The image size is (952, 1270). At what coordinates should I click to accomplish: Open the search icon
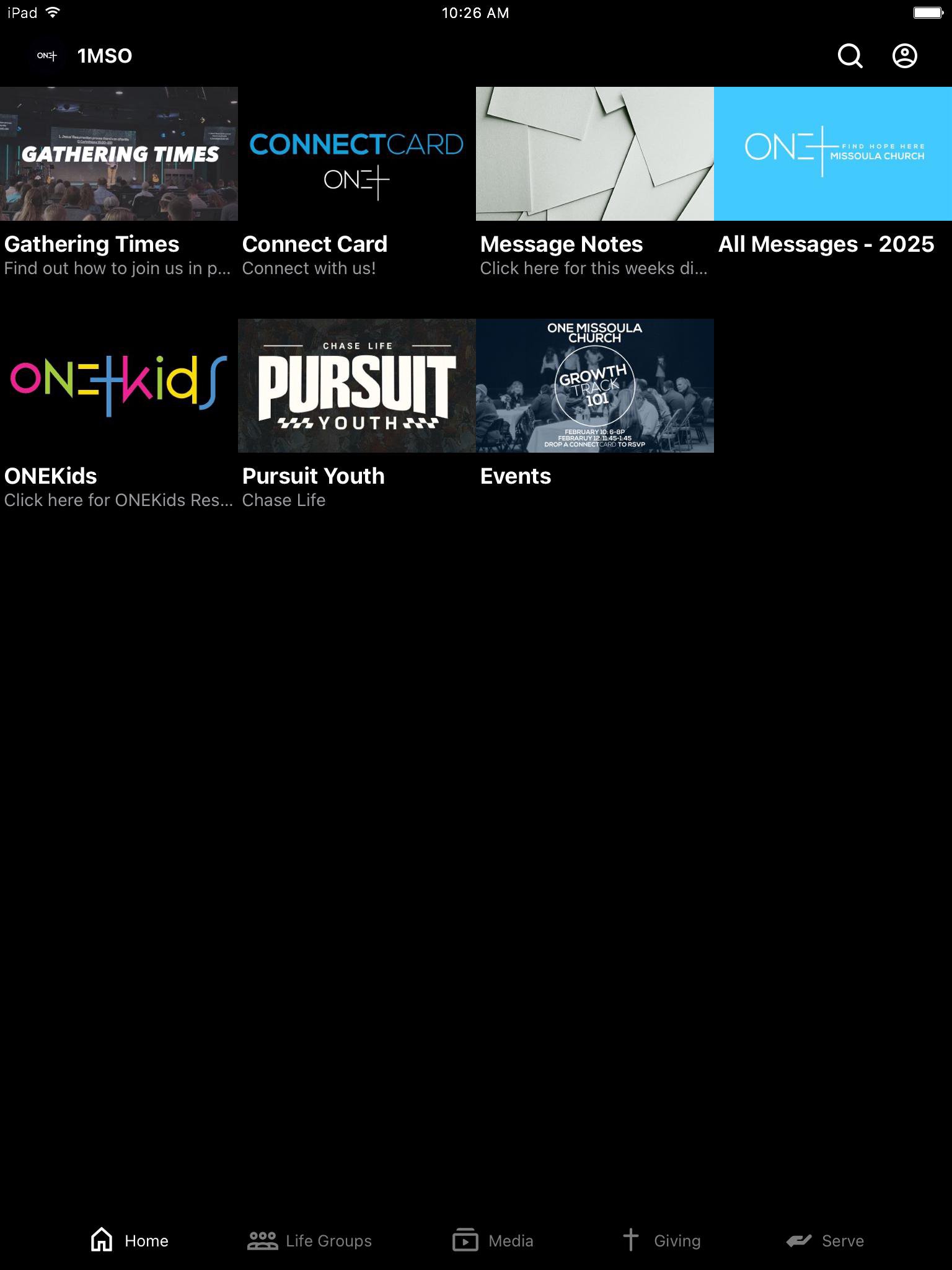[x=850, y=56]
